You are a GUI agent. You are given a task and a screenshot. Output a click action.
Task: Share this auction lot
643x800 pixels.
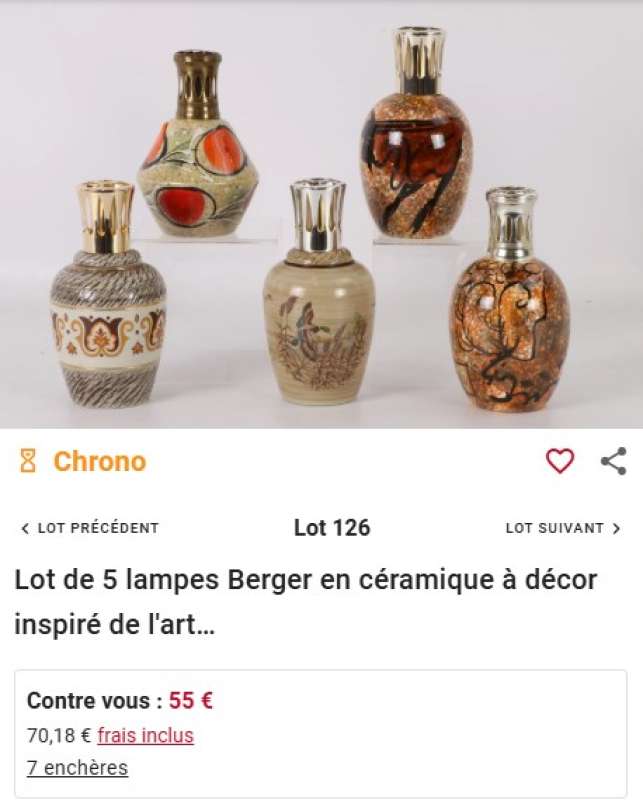(x=613, y=461)
